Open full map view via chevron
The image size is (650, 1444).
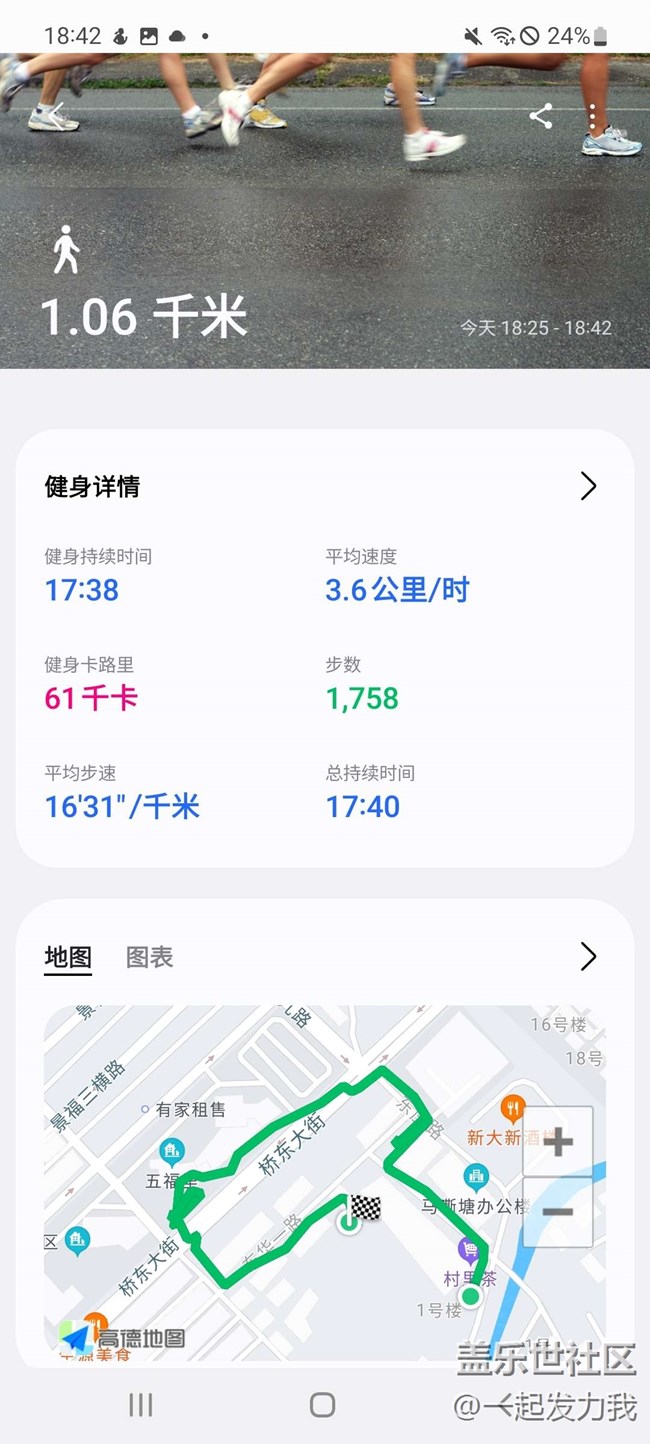tap(588, 957)
